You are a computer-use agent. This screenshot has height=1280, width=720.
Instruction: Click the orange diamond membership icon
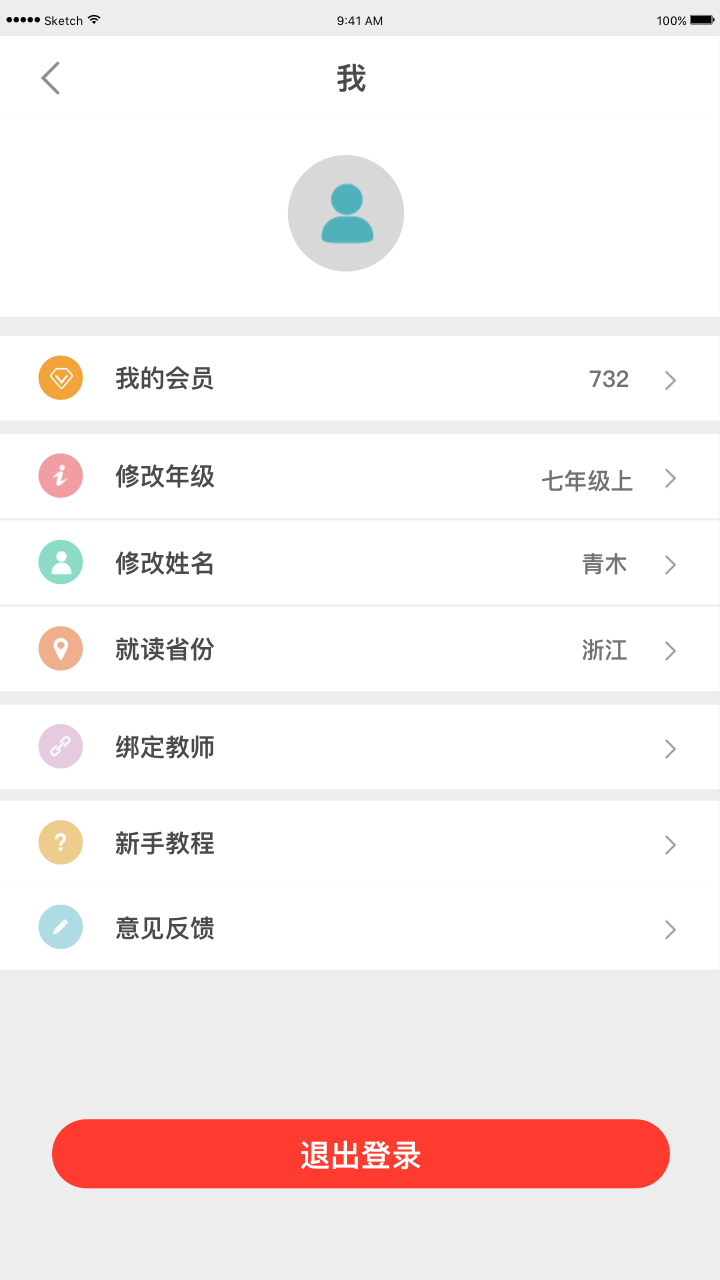pos(60,378)
